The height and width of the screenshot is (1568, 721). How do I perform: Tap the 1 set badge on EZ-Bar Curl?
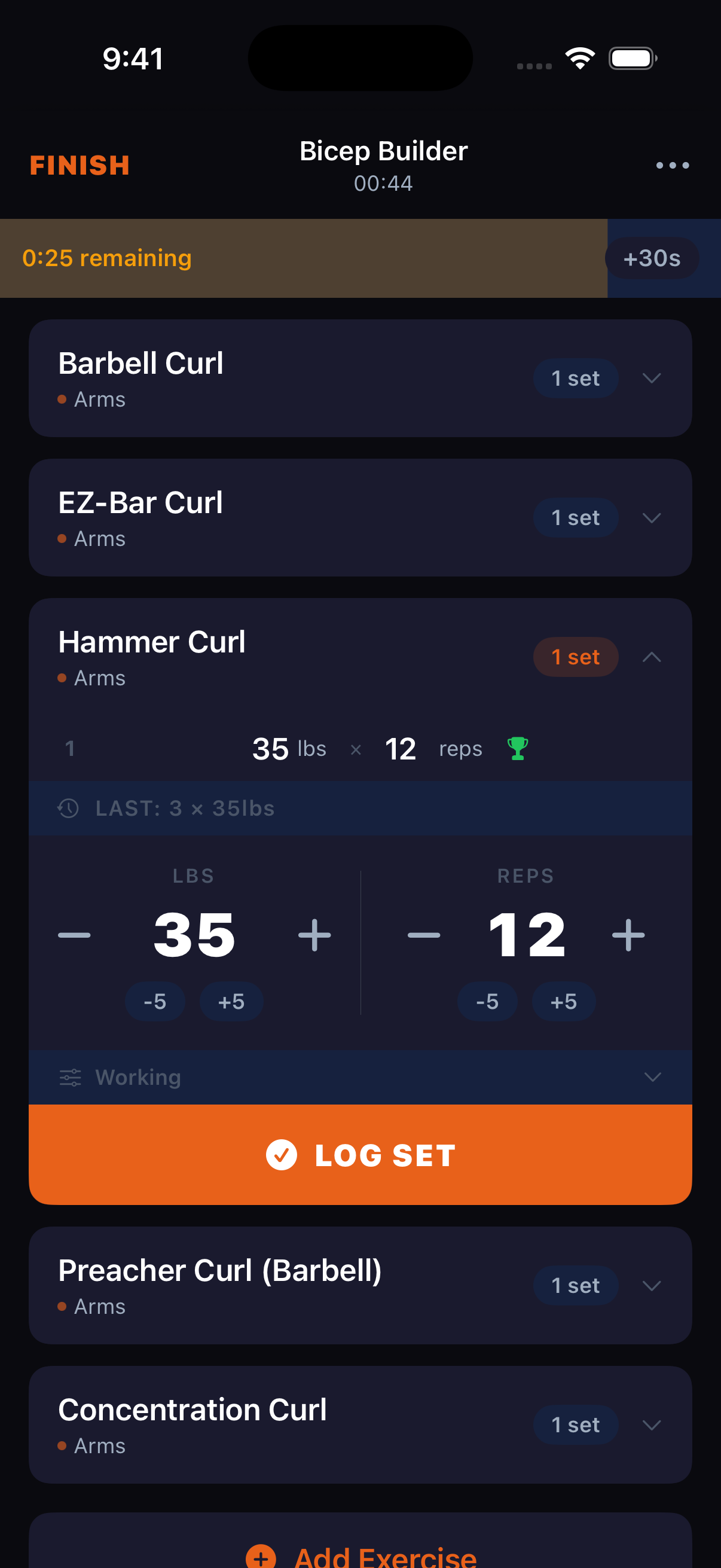575,517
